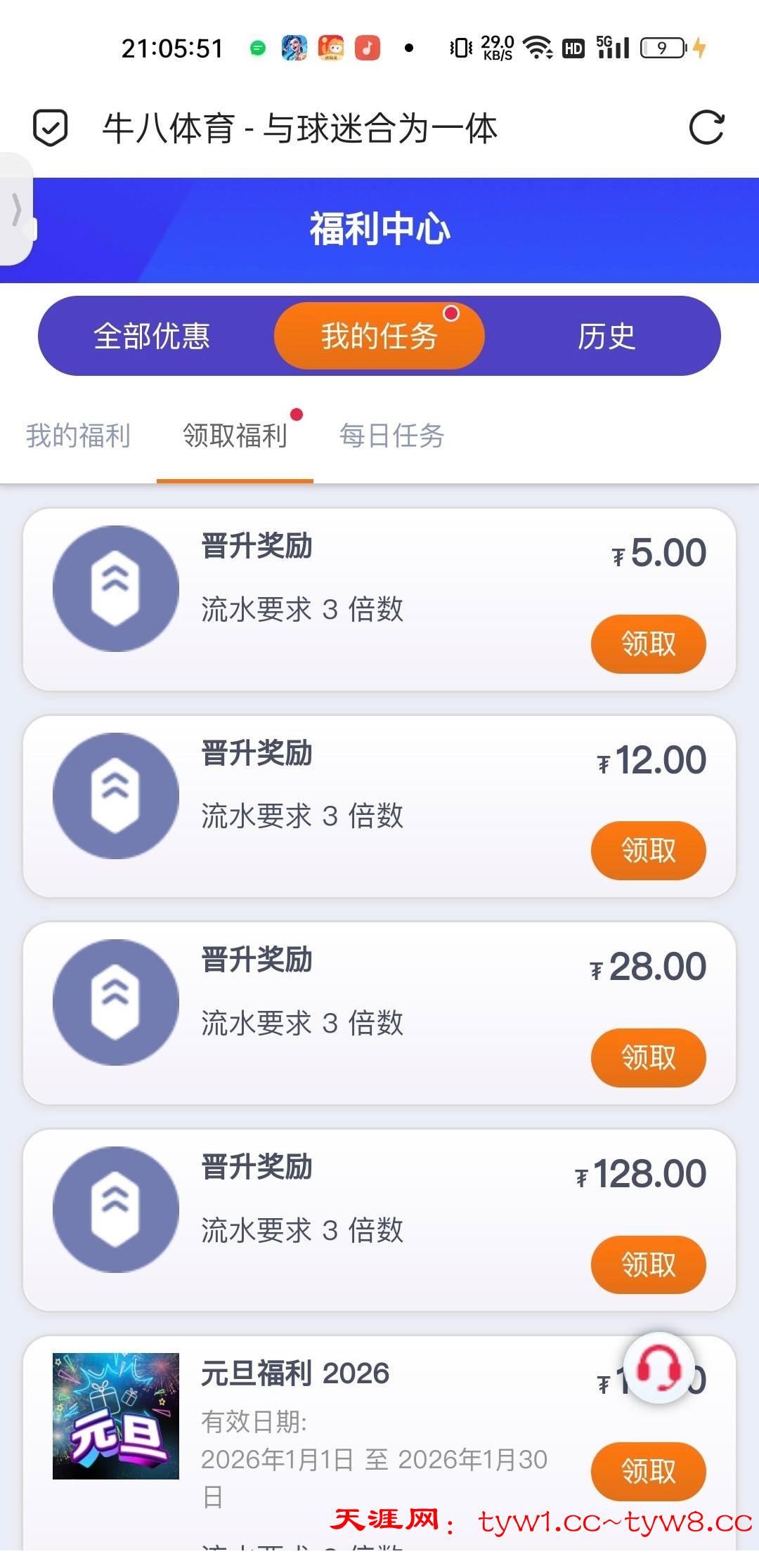Switch to the 全部优惠 tab
759x1568 pixels.
click(152, 336)
